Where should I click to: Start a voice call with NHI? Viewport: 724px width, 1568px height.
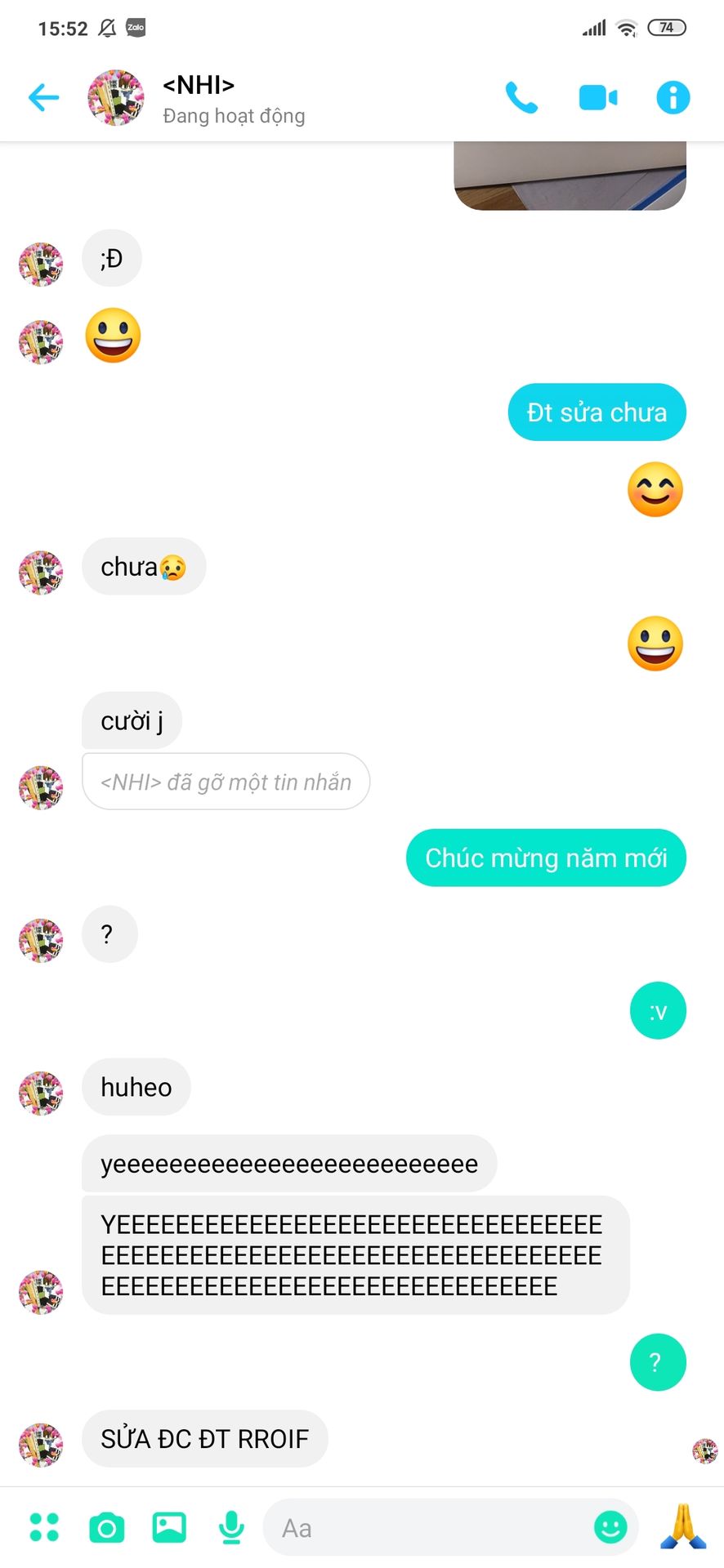521,97
